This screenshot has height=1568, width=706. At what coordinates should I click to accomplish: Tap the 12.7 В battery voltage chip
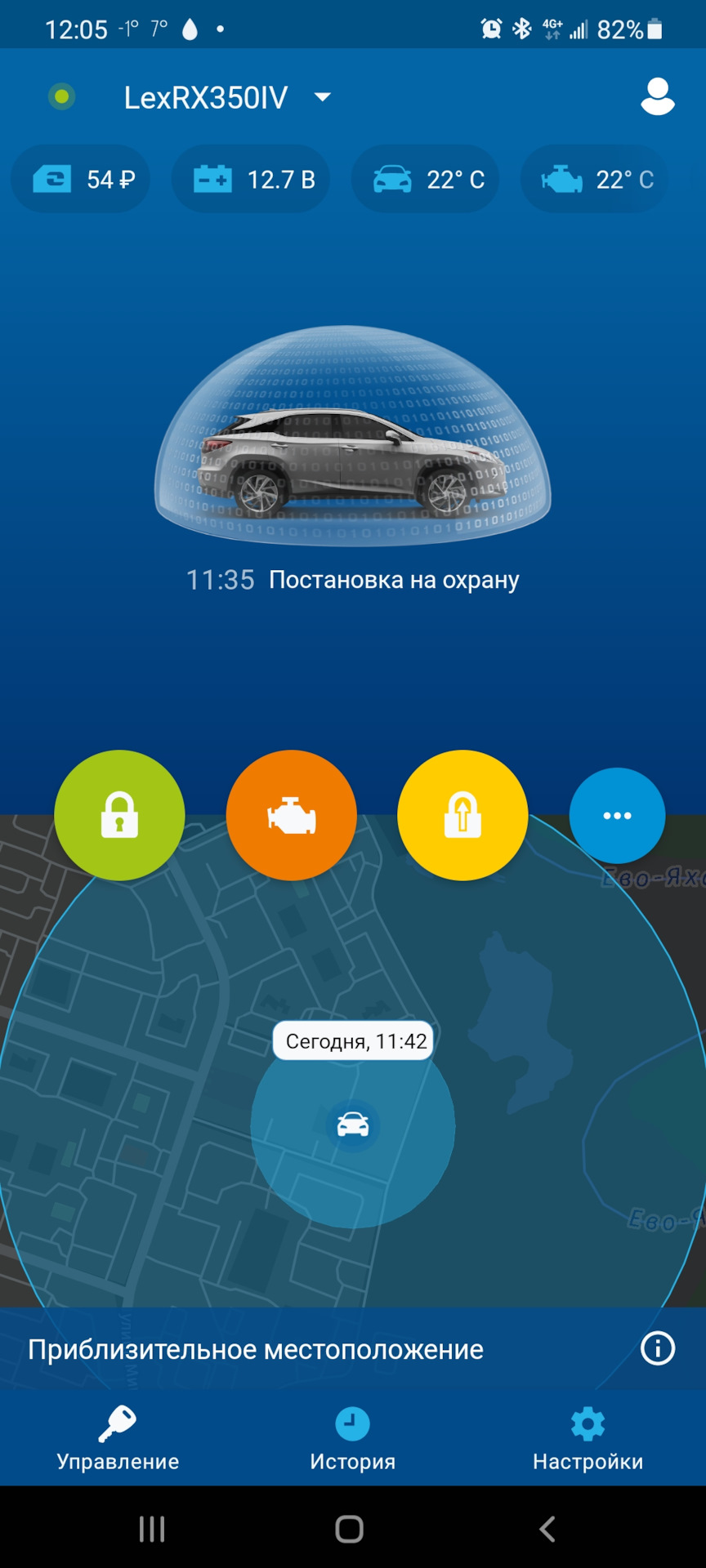tap(251, 179)
